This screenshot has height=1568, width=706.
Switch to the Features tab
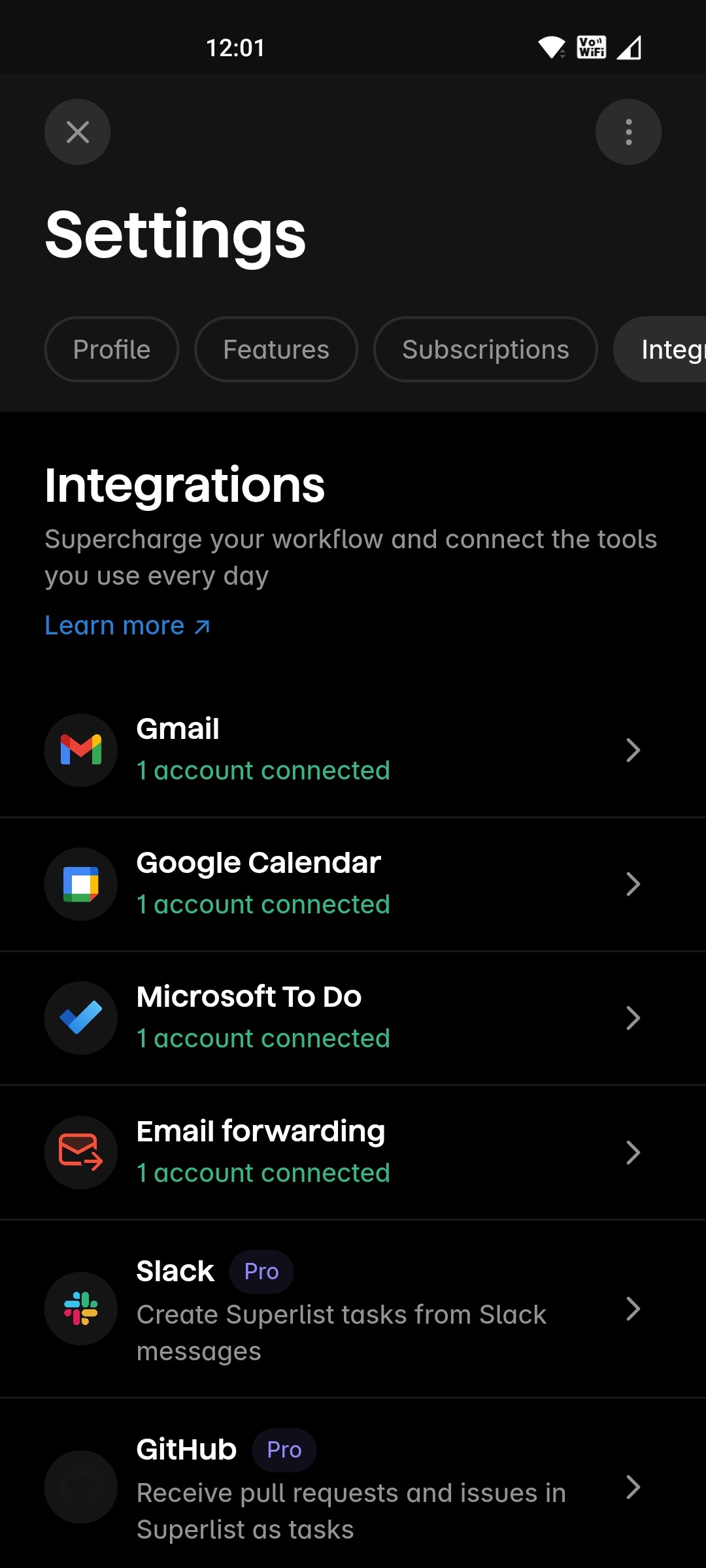[276, 350]
